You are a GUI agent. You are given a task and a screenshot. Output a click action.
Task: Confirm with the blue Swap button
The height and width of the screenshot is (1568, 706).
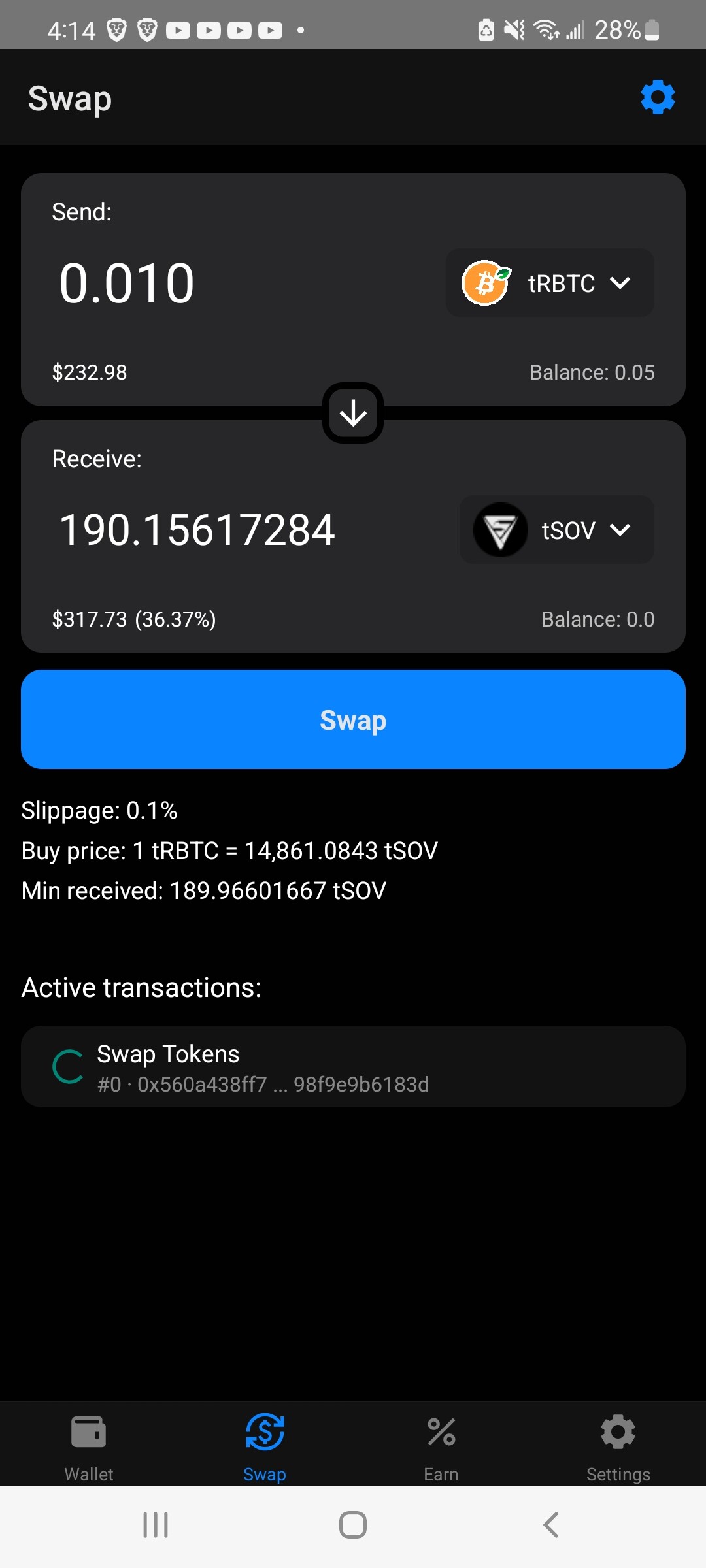(x=353, y=719)
